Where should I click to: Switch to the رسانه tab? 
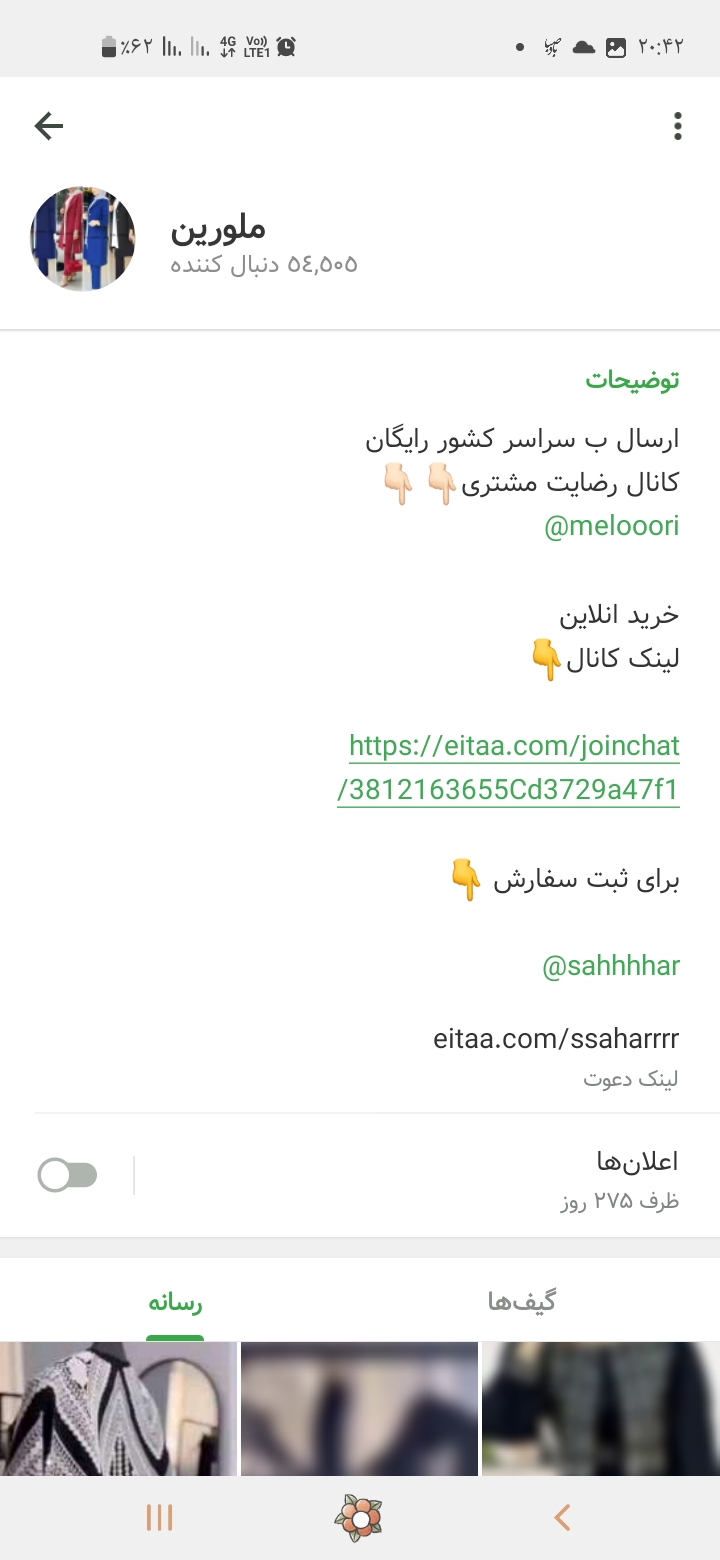(x=175, y=1302)
